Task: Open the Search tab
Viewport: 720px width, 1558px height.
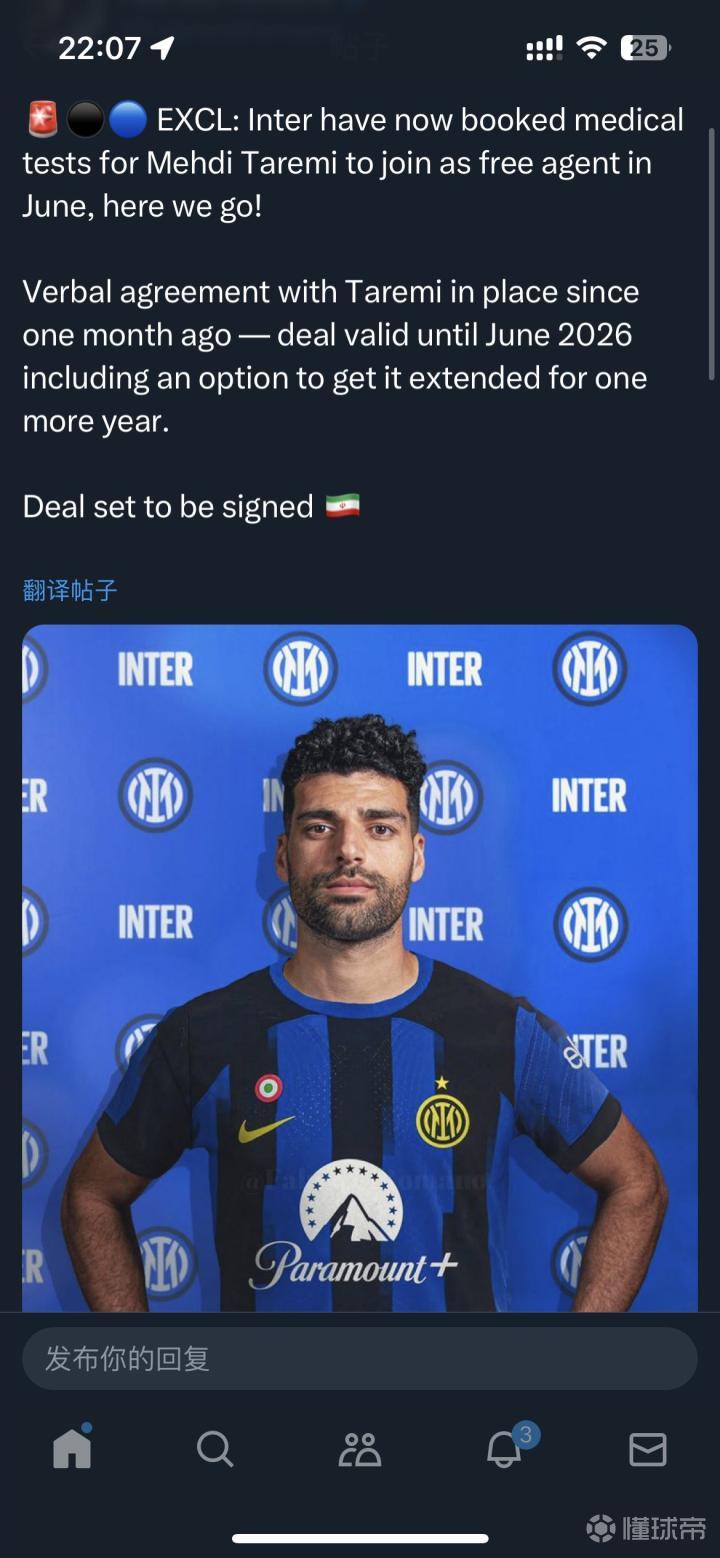Action: [x=215, y=1448]
